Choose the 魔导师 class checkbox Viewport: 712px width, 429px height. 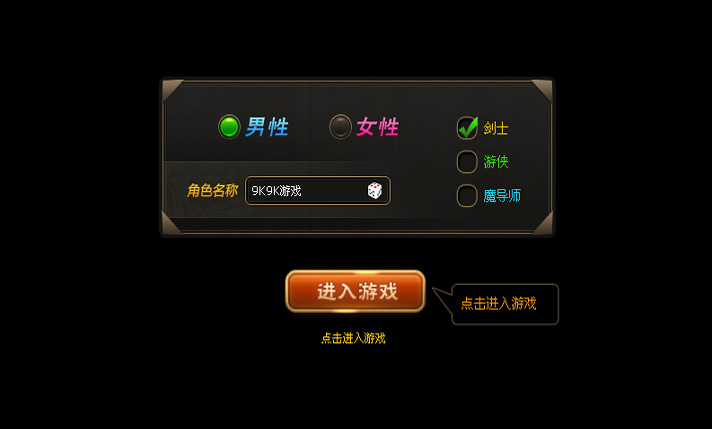[467, 196]
